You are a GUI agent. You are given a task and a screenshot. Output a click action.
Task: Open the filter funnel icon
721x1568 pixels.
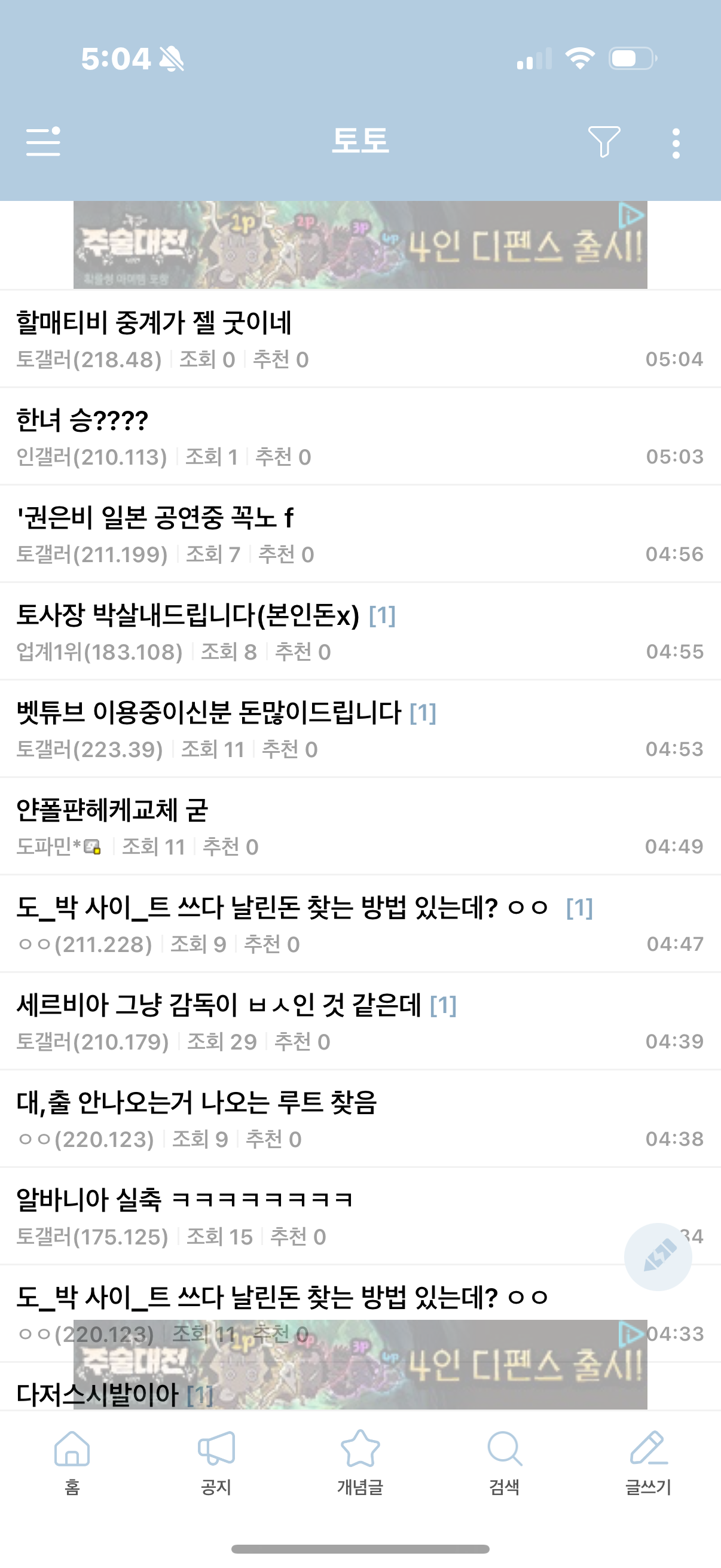(604, 141)
